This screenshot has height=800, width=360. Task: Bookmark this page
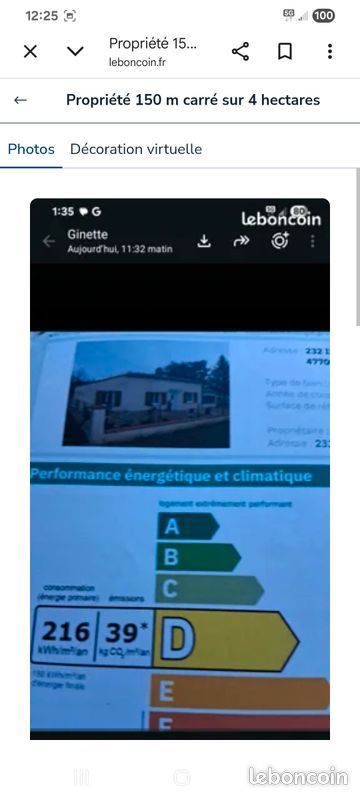point(285,52)
